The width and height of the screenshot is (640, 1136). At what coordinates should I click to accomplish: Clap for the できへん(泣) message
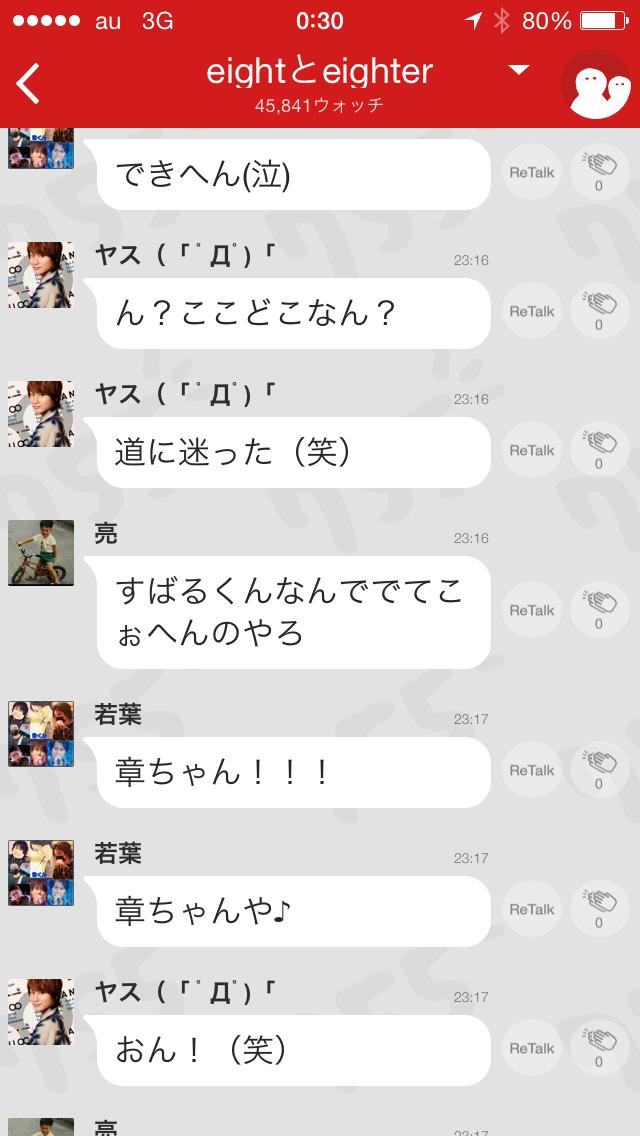[599, 172]
